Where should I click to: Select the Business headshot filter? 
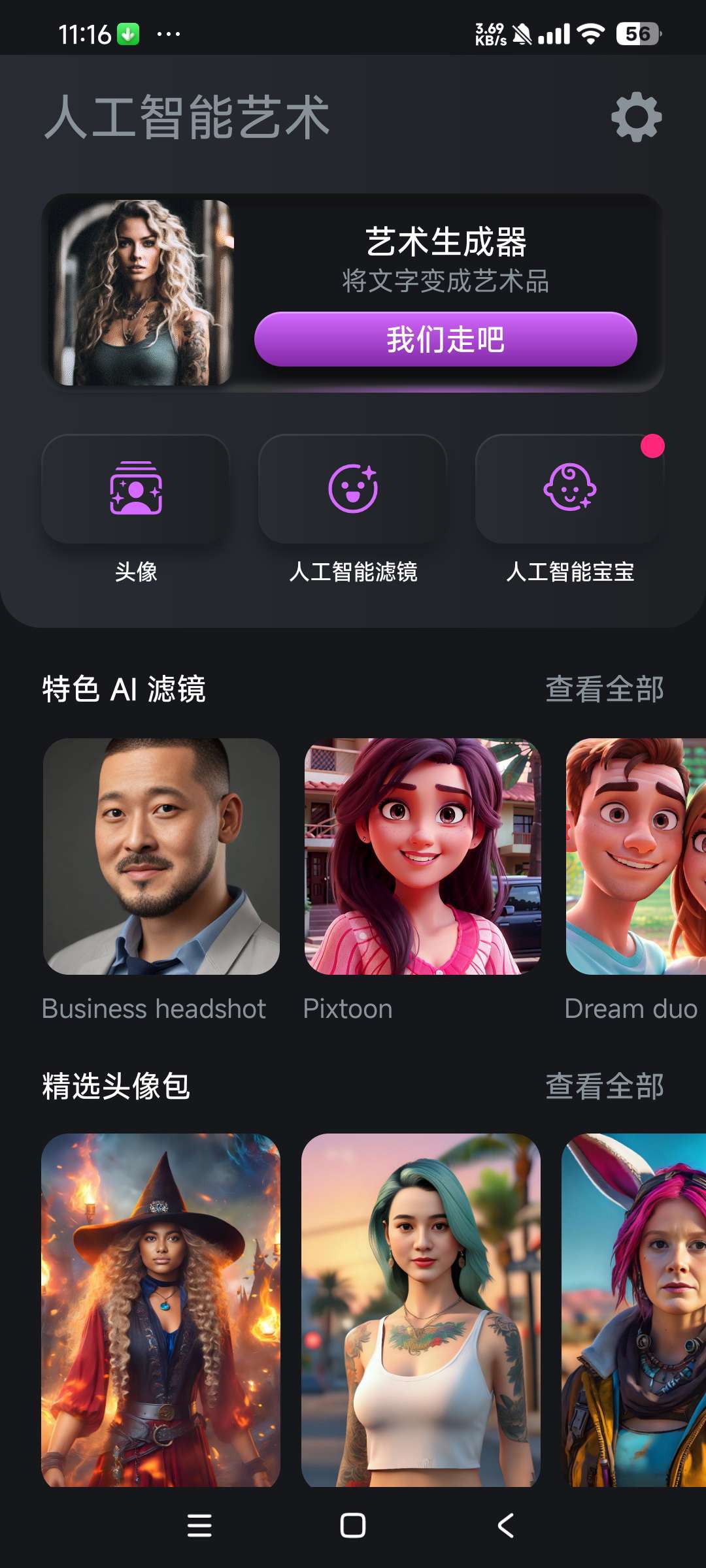pos(161,857)
